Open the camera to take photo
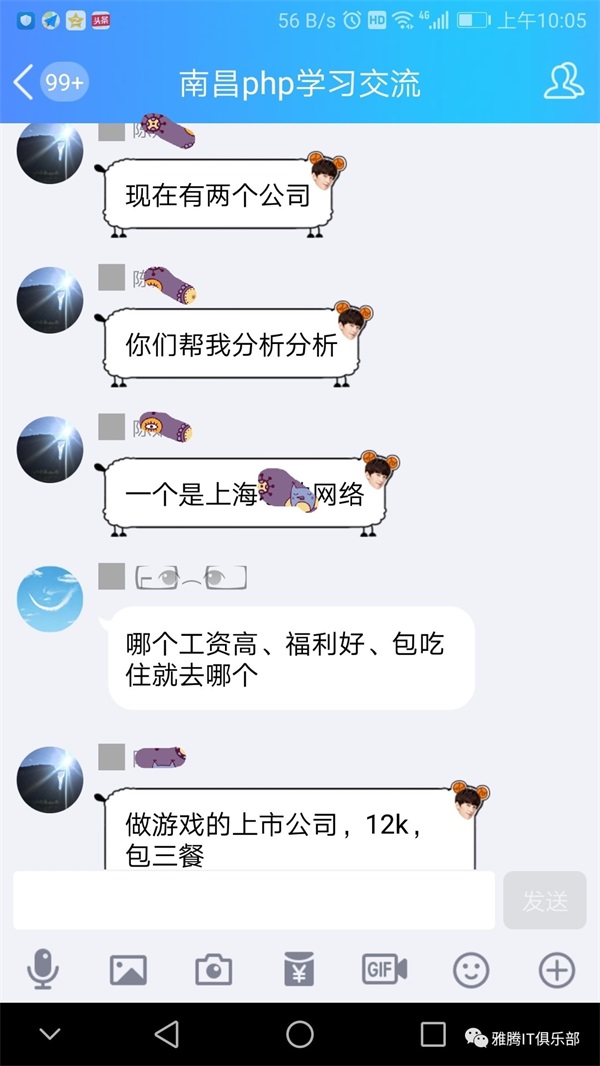The width and height of the screenshot is (600, 1066). coord(213,968)
